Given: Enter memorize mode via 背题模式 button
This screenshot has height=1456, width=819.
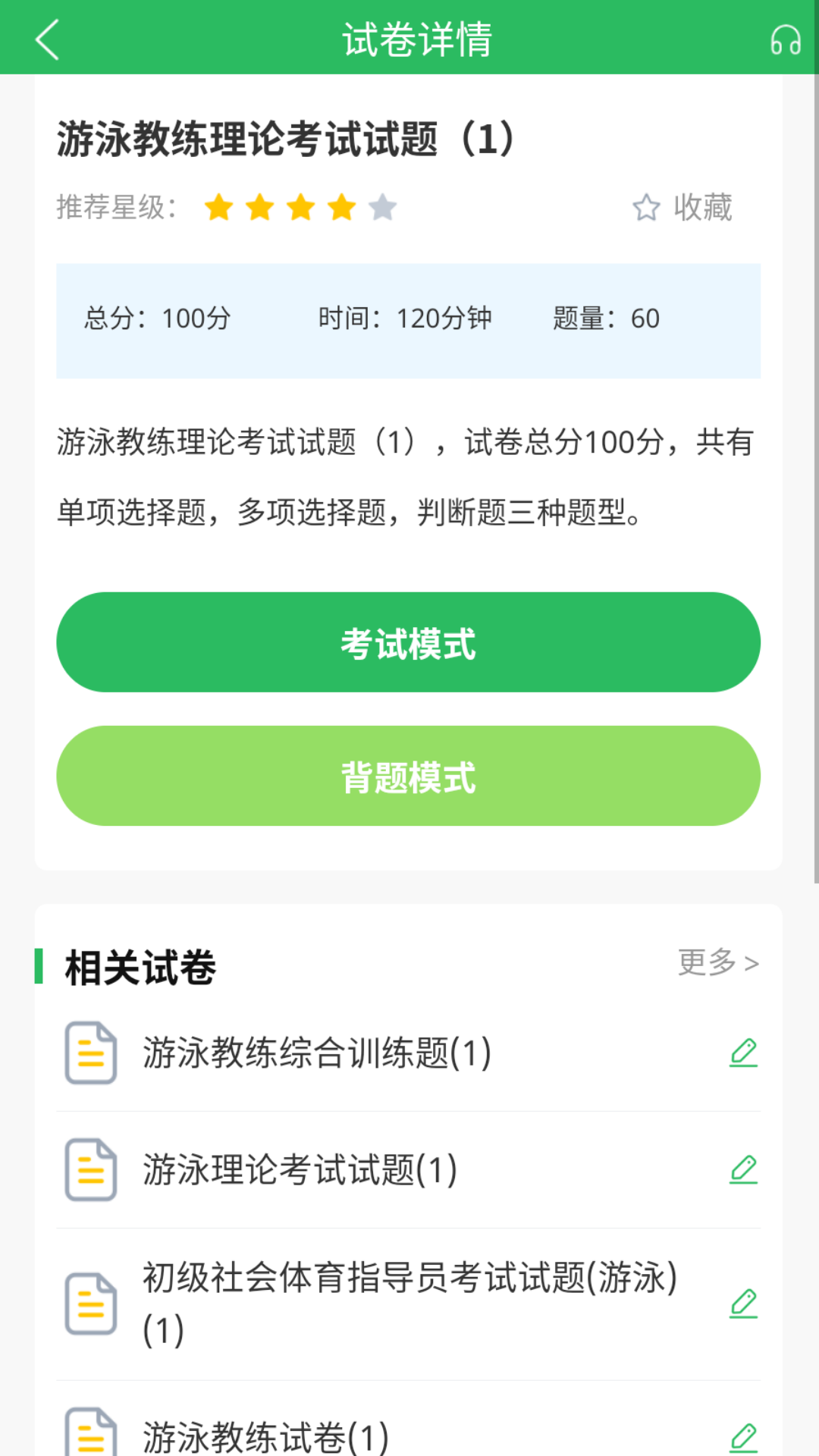Looking at the screenshot, I should coord(409,775).
